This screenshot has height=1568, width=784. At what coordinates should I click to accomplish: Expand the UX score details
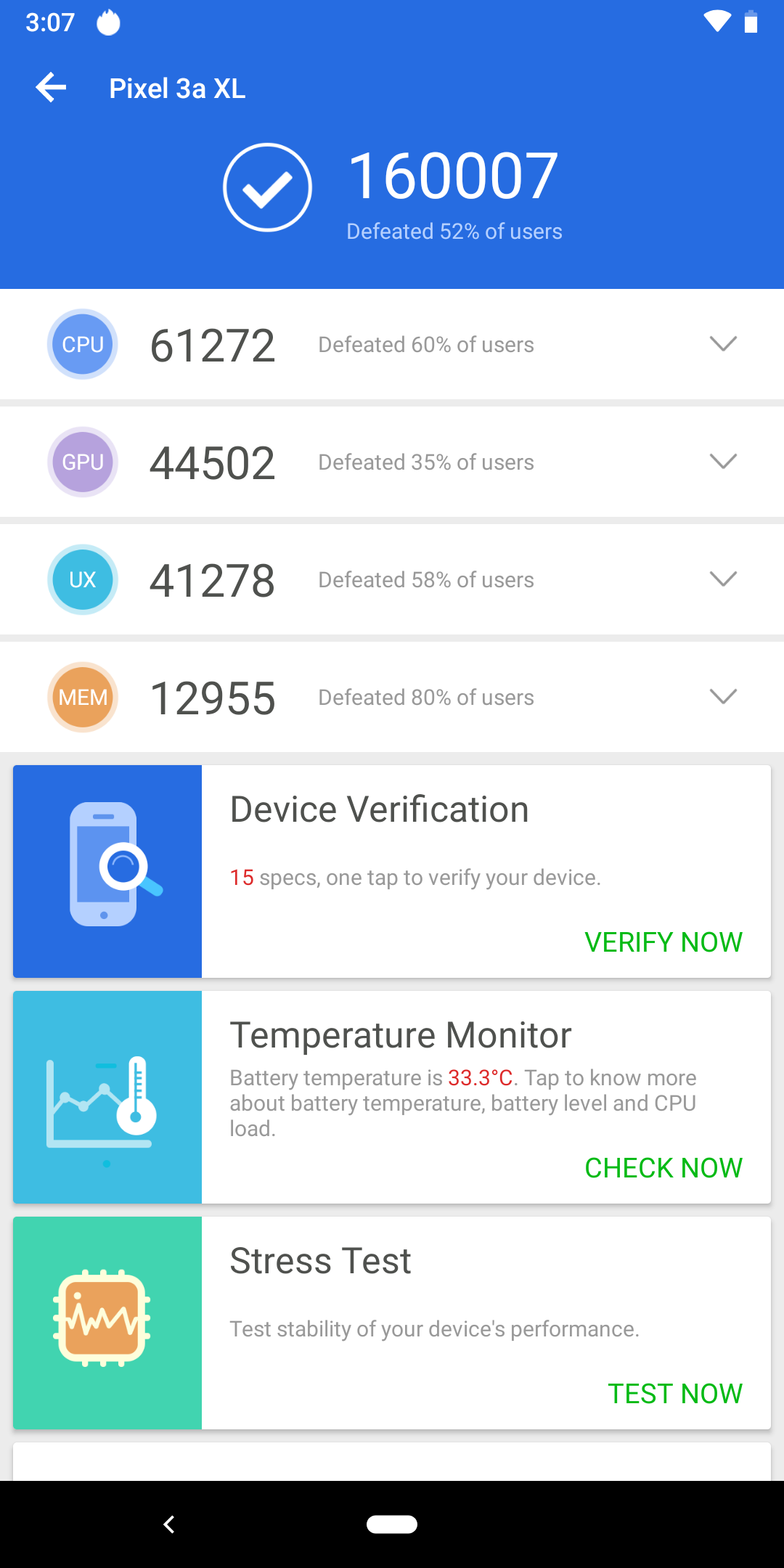click(723, 579)
